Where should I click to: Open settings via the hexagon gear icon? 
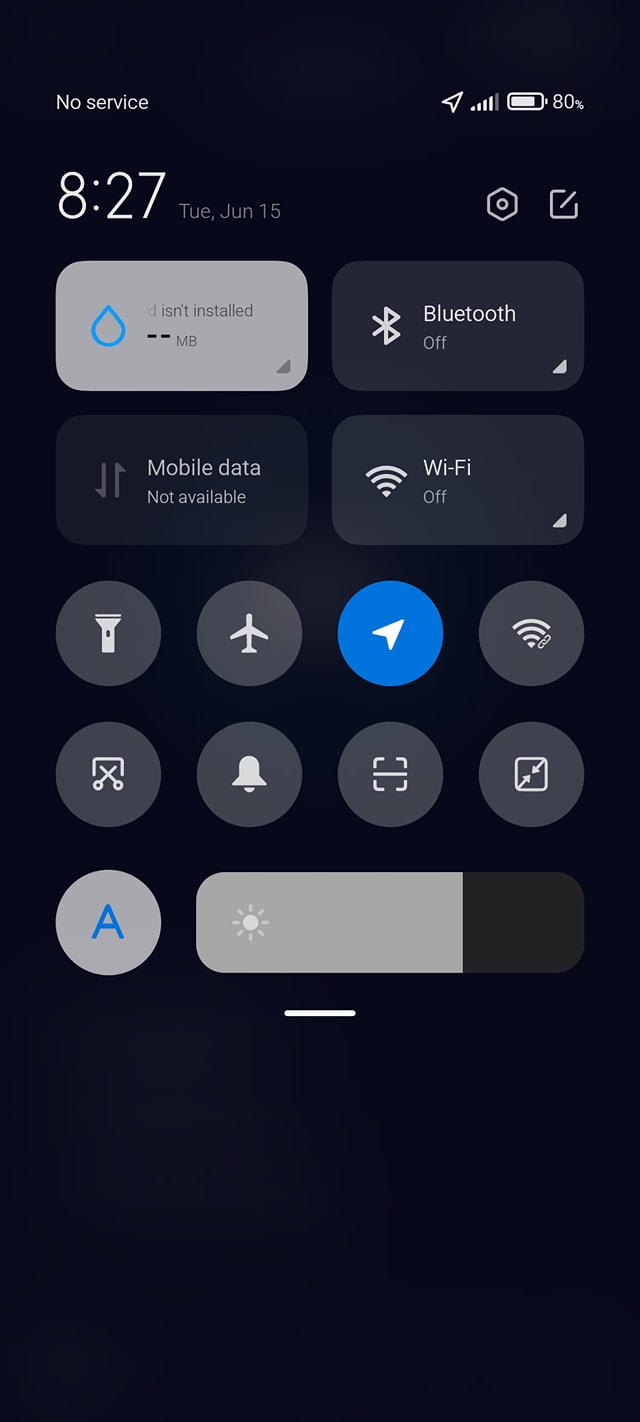(x=502, y=205)
